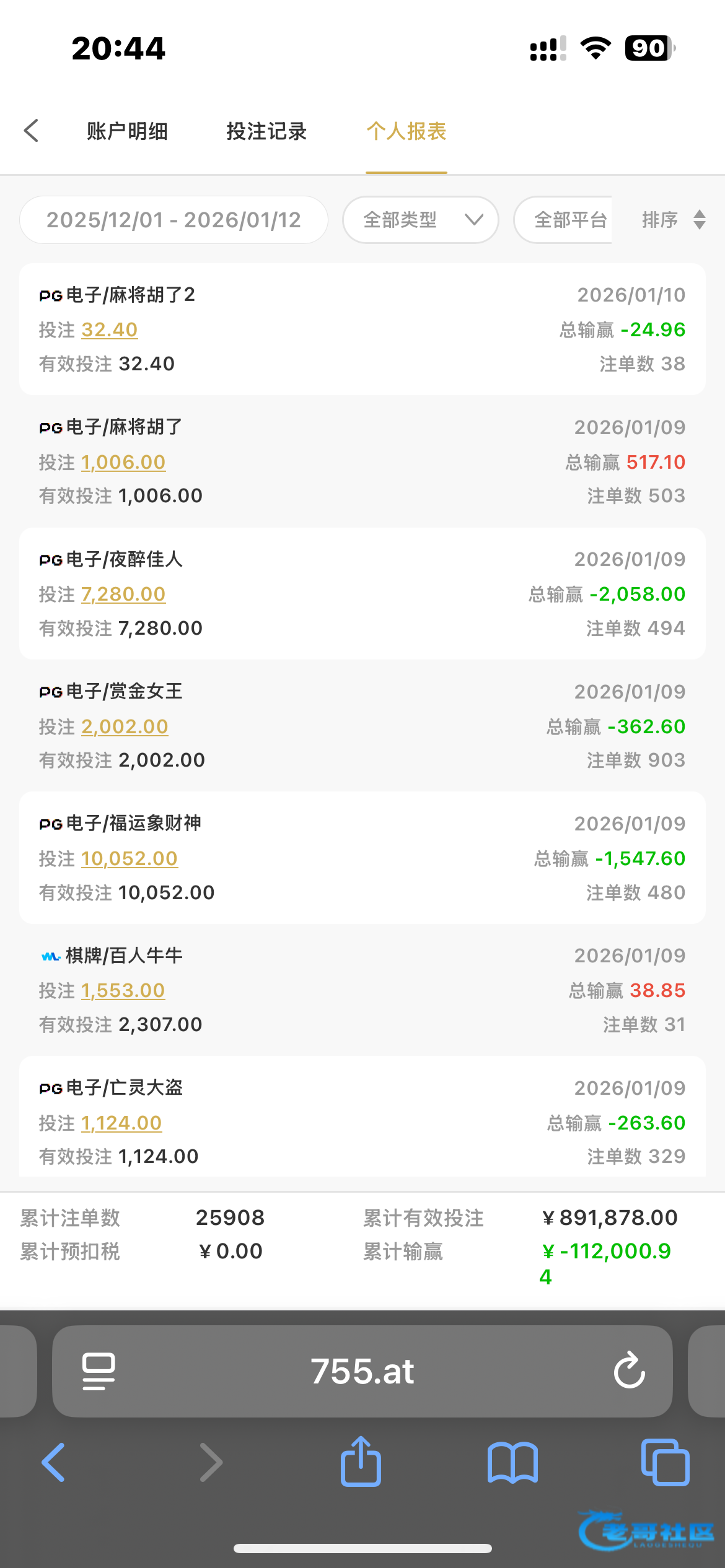Reload the page in the browser

tap(629, 1371)
